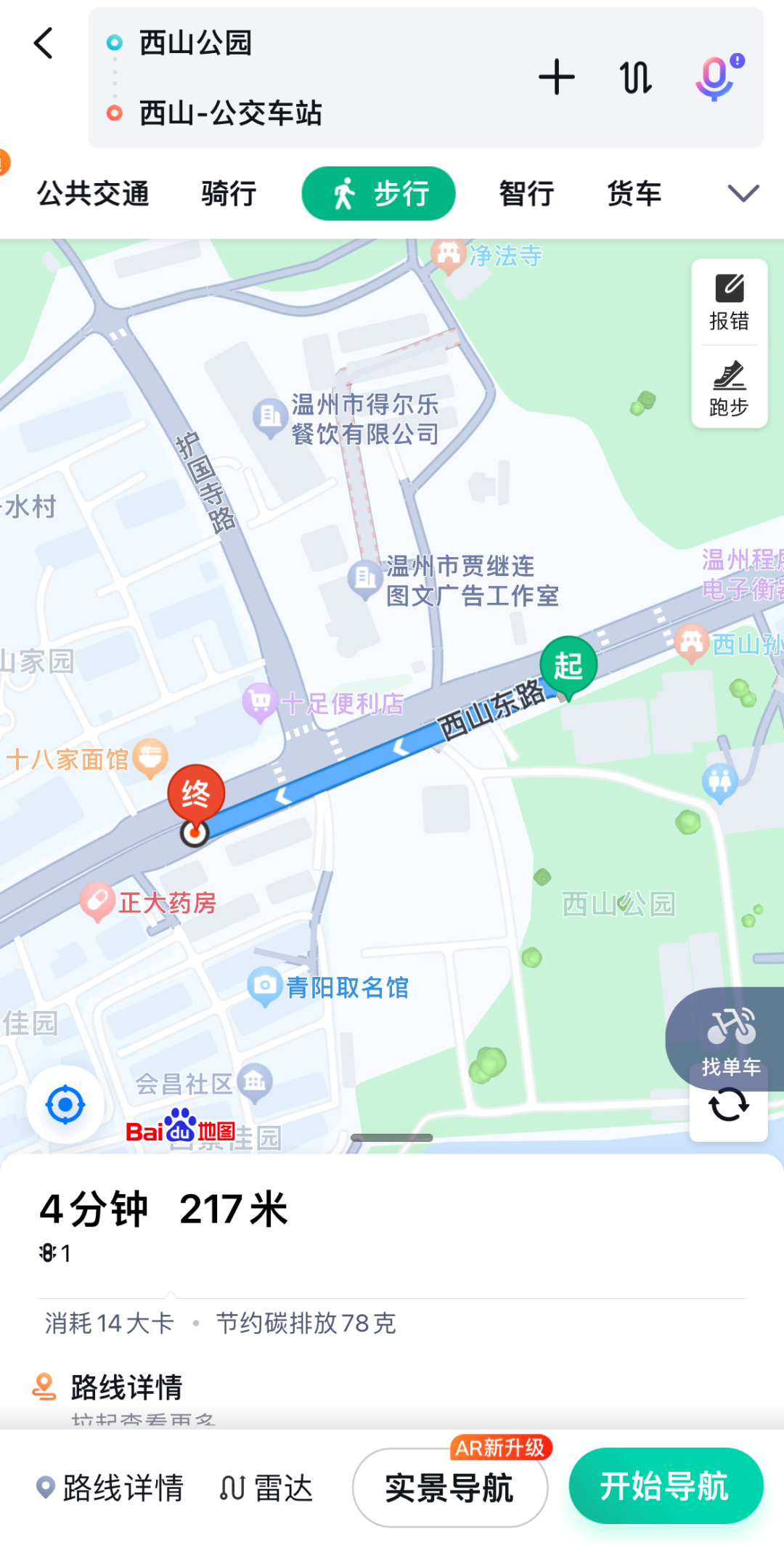Switch to the 骑行 tab

(x=229, y=194)
